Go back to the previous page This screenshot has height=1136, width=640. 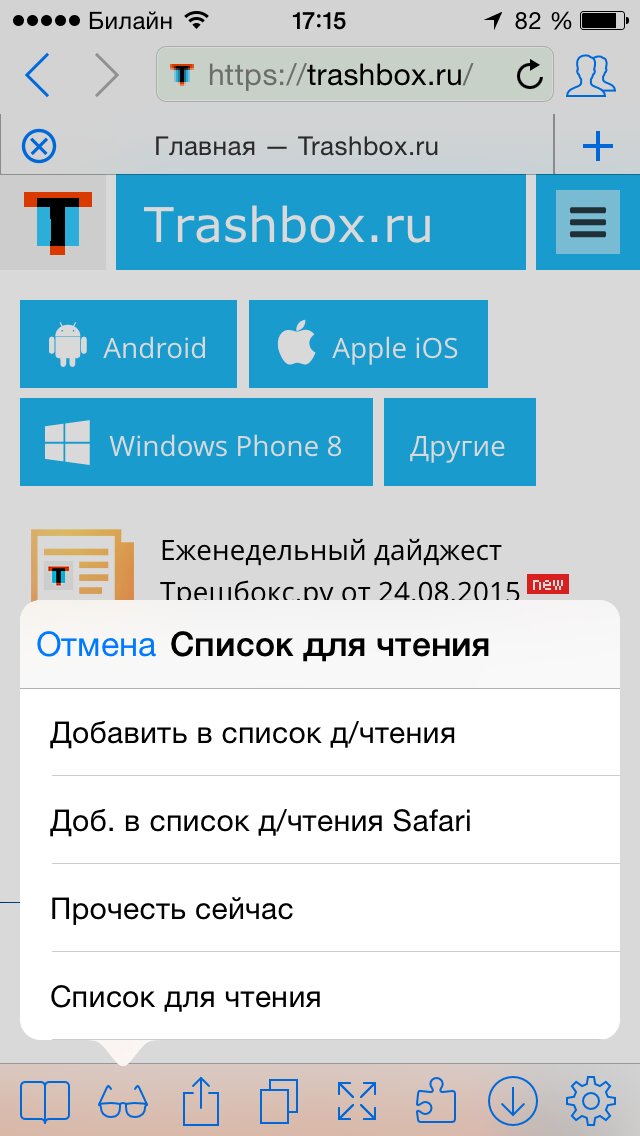point(36,76)
